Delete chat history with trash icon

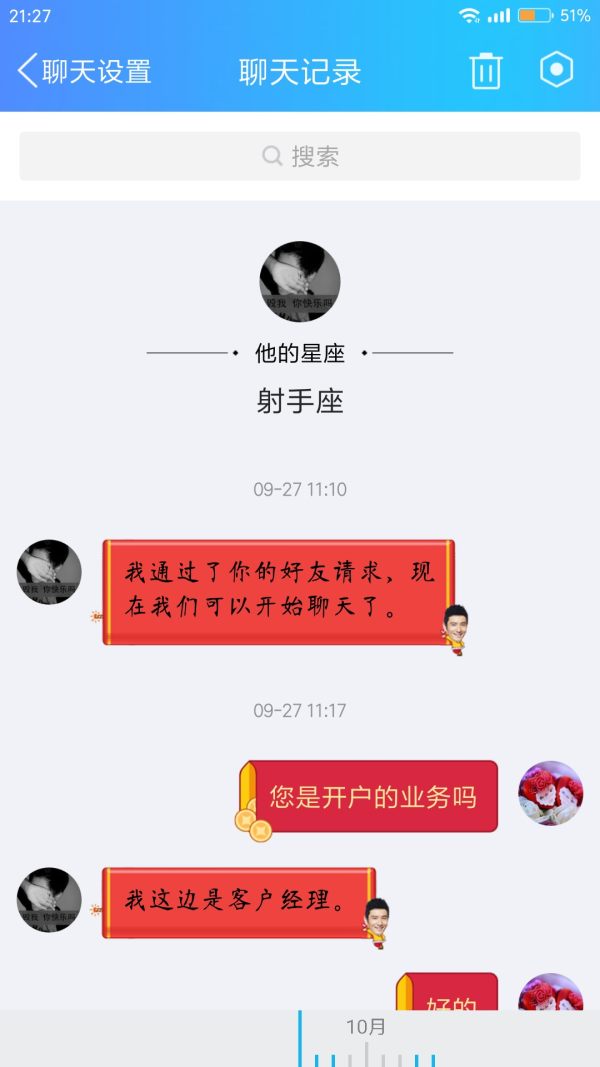(486, 71)
